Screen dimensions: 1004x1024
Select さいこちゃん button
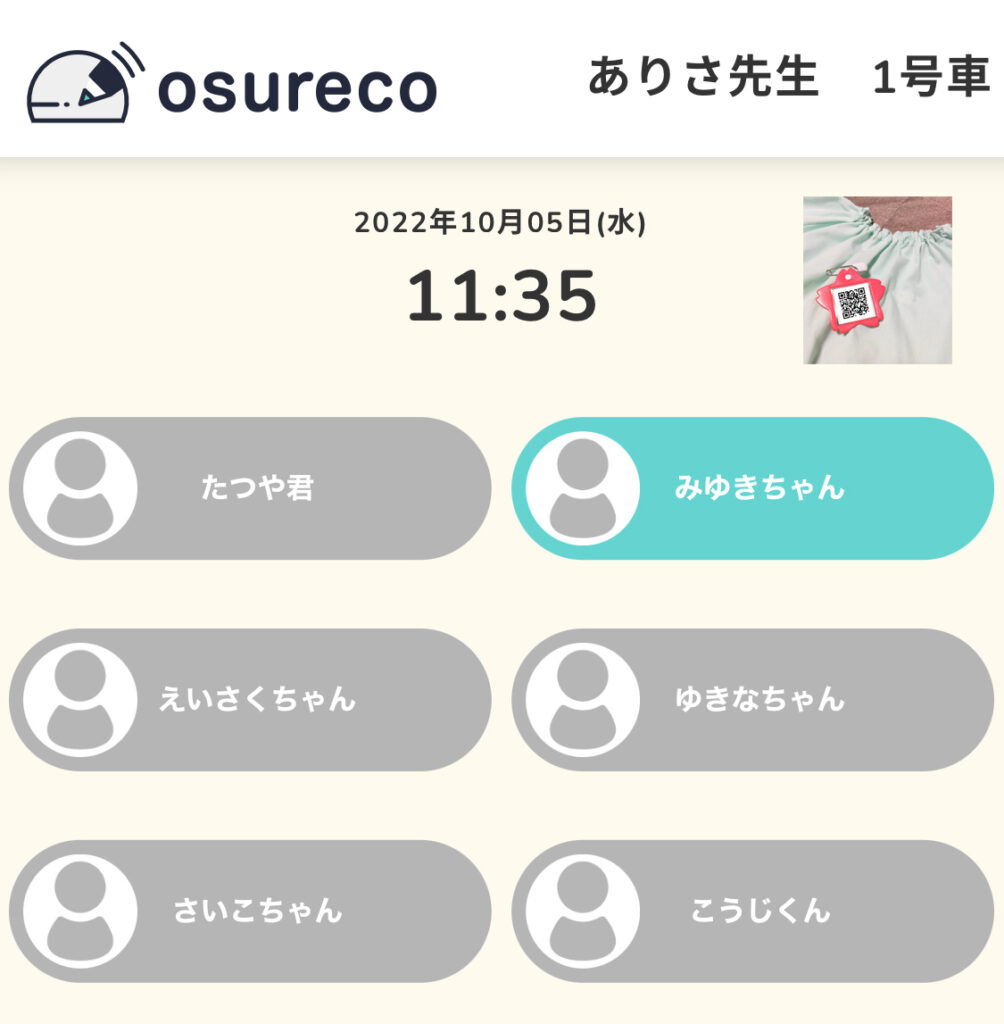(250, 911)
